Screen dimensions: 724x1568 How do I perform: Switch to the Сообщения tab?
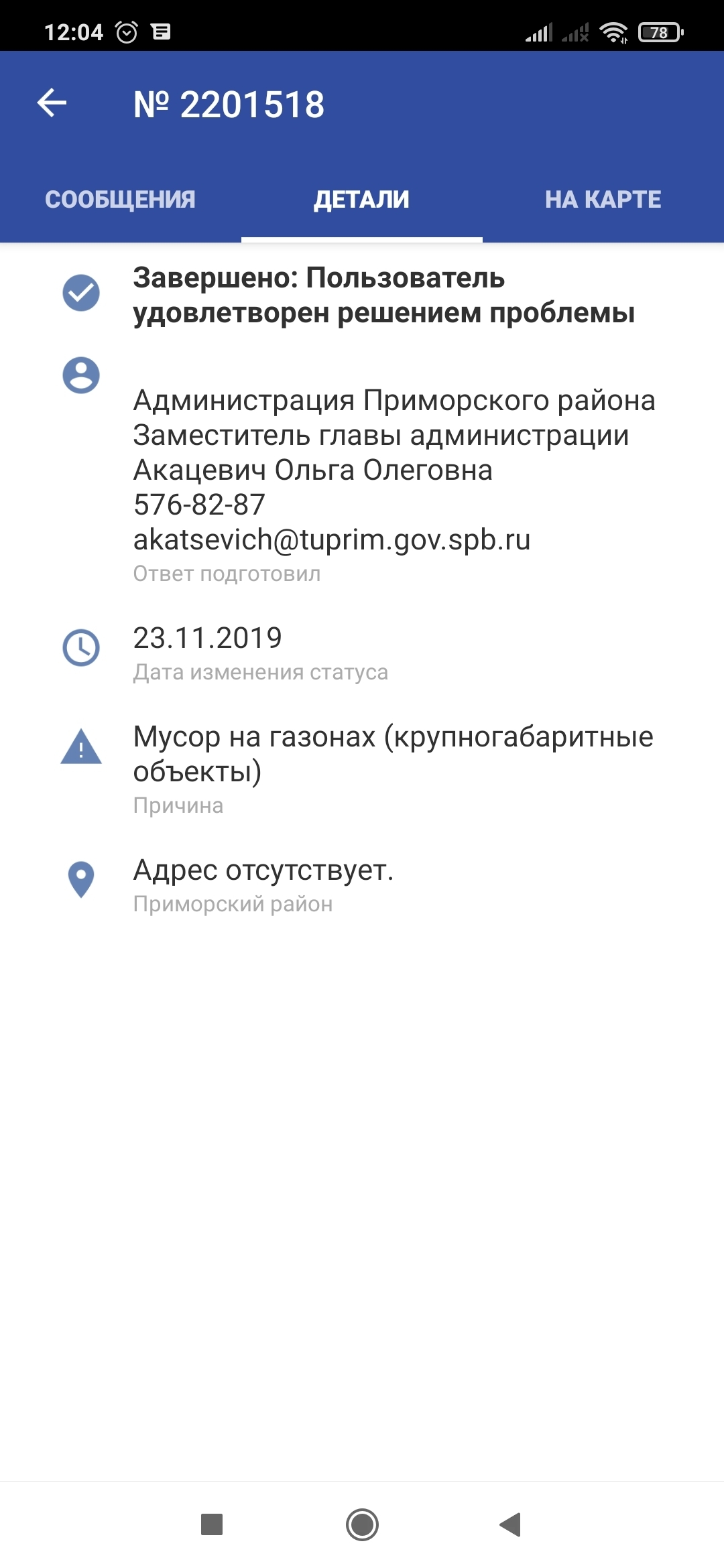tap(121, 200)
